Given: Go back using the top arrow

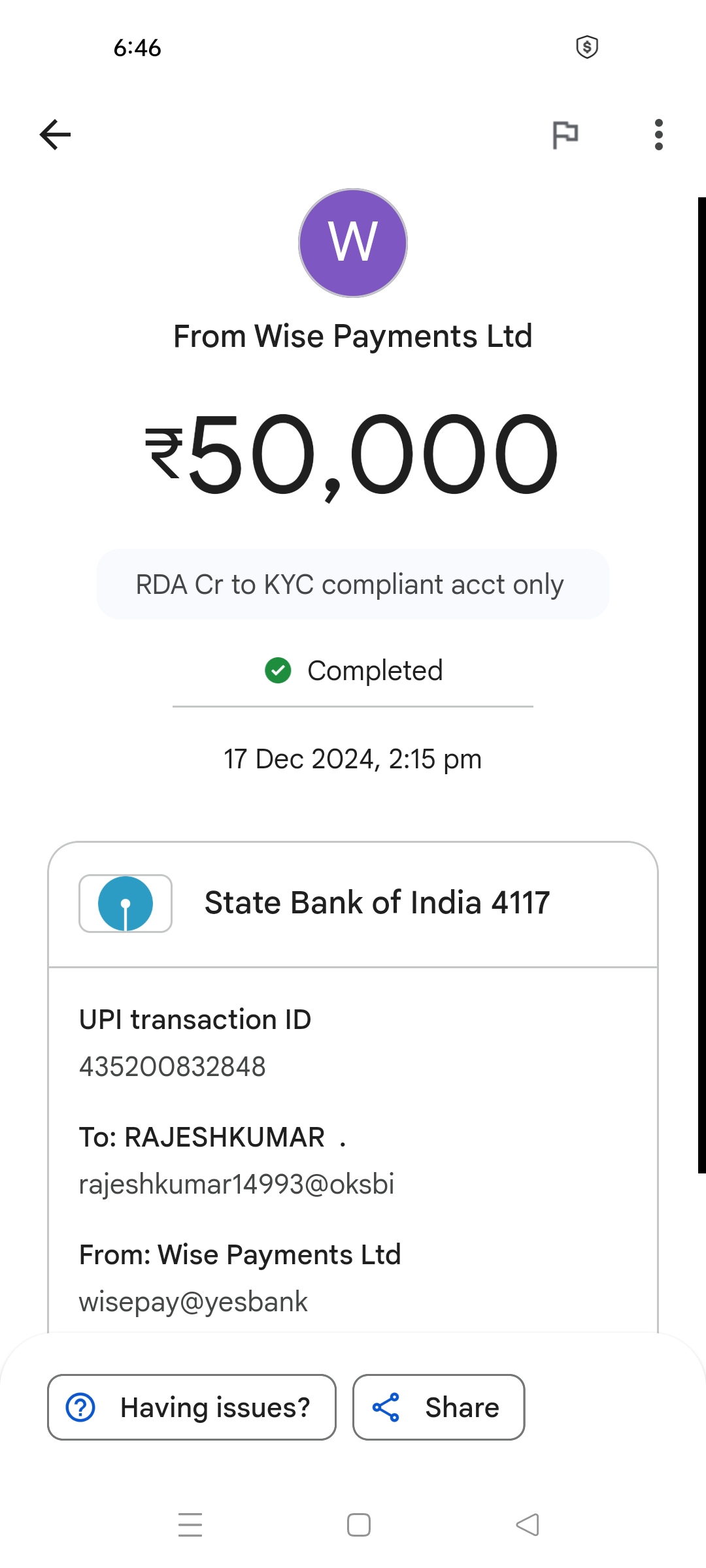Looking at the screenshot, I should 55,135.
